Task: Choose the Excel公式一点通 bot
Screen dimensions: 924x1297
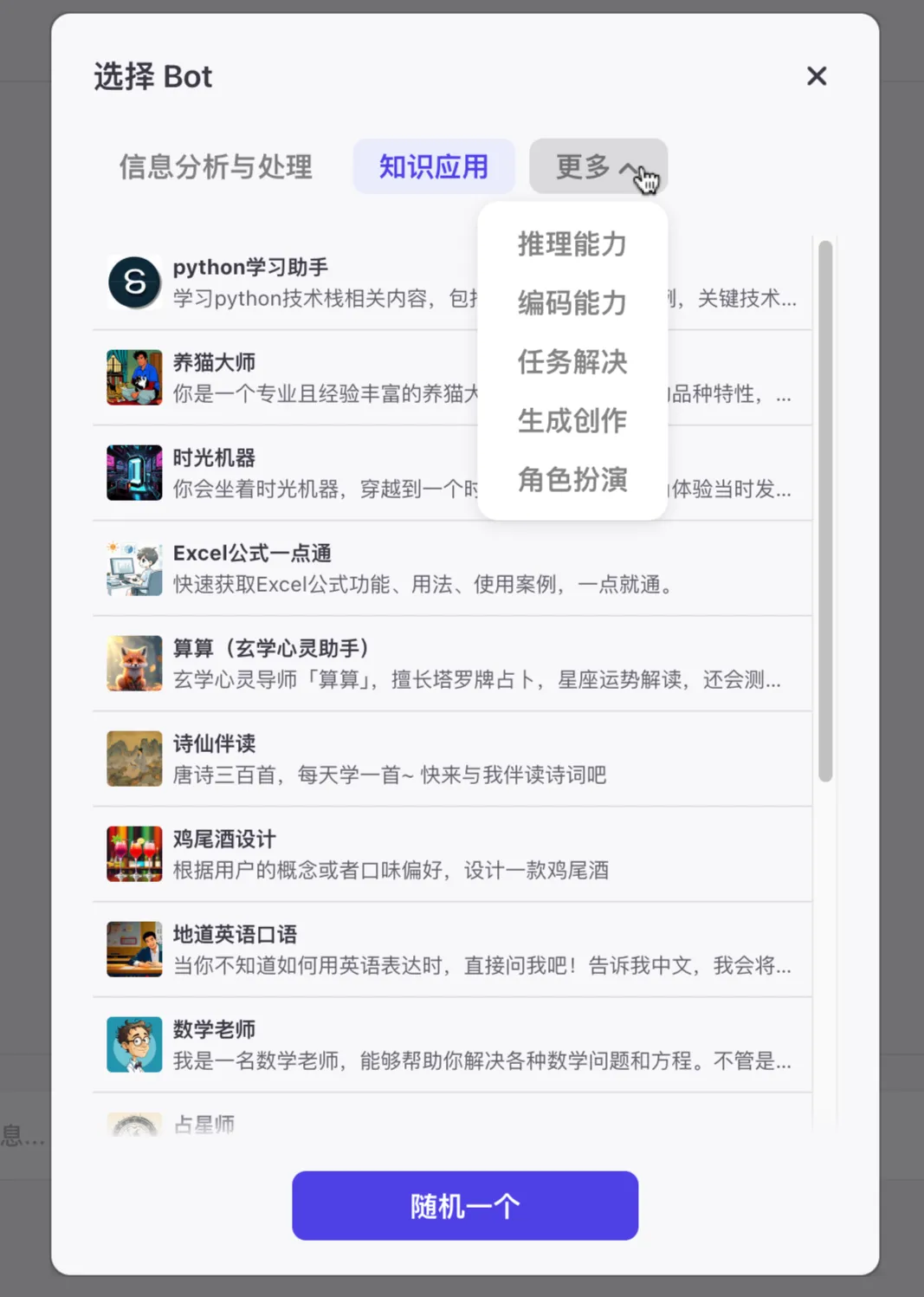Action: click(450, 568)
